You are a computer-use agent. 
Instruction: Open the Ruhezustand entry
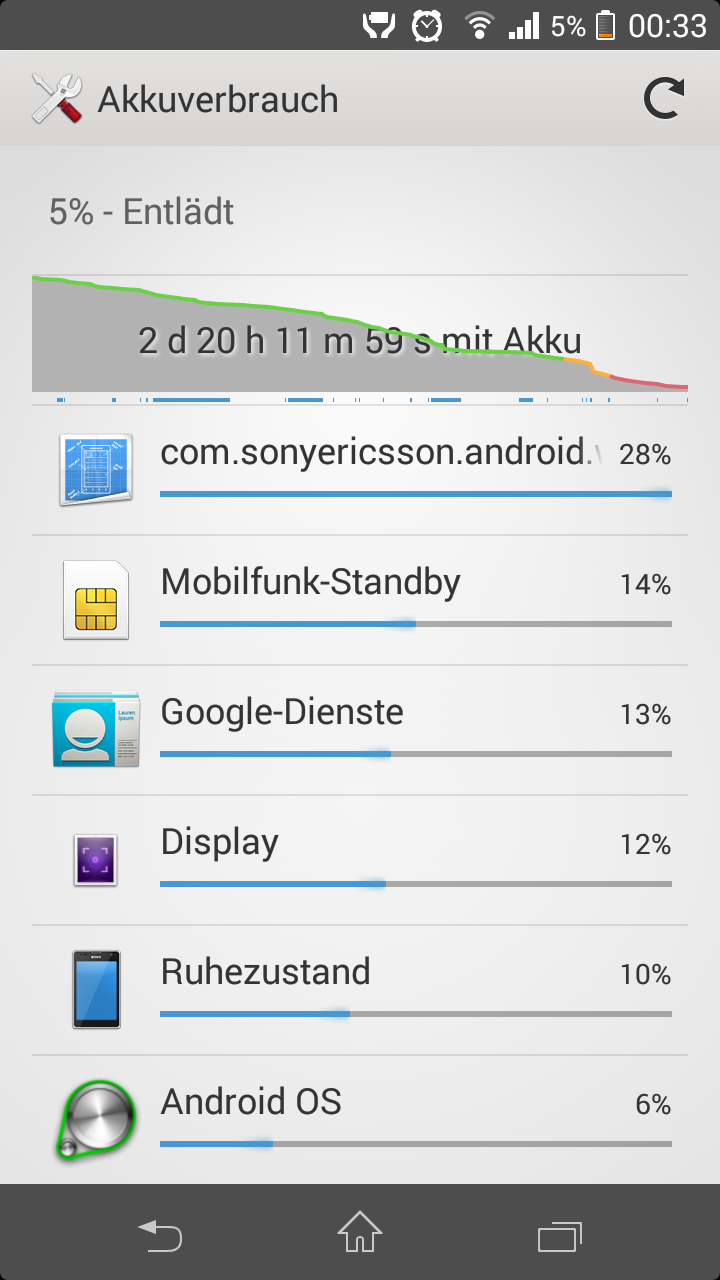pos(360,990)
